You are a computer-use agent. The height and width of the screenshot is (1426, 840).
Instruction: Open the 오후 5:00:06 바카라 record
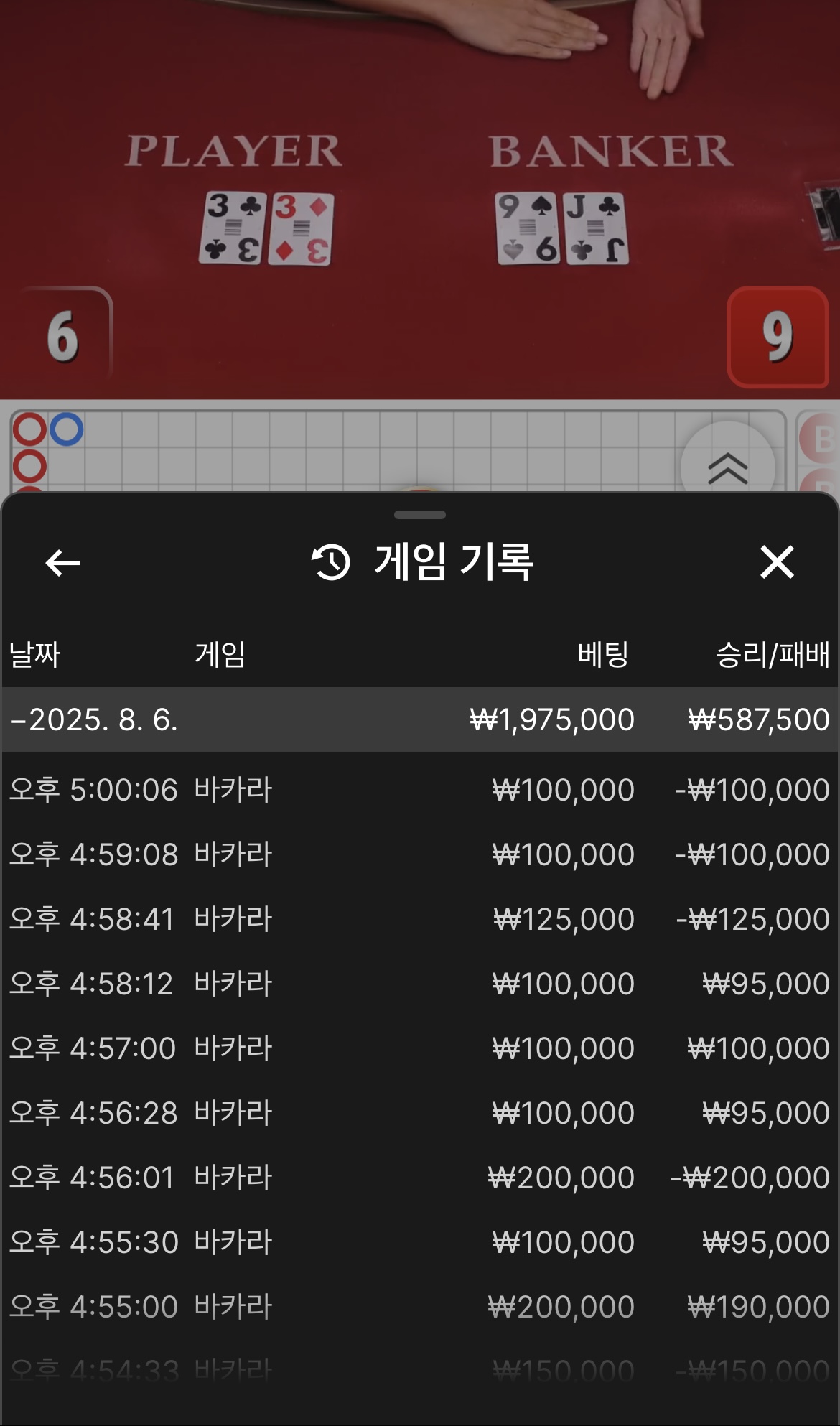tap(419, 790)
